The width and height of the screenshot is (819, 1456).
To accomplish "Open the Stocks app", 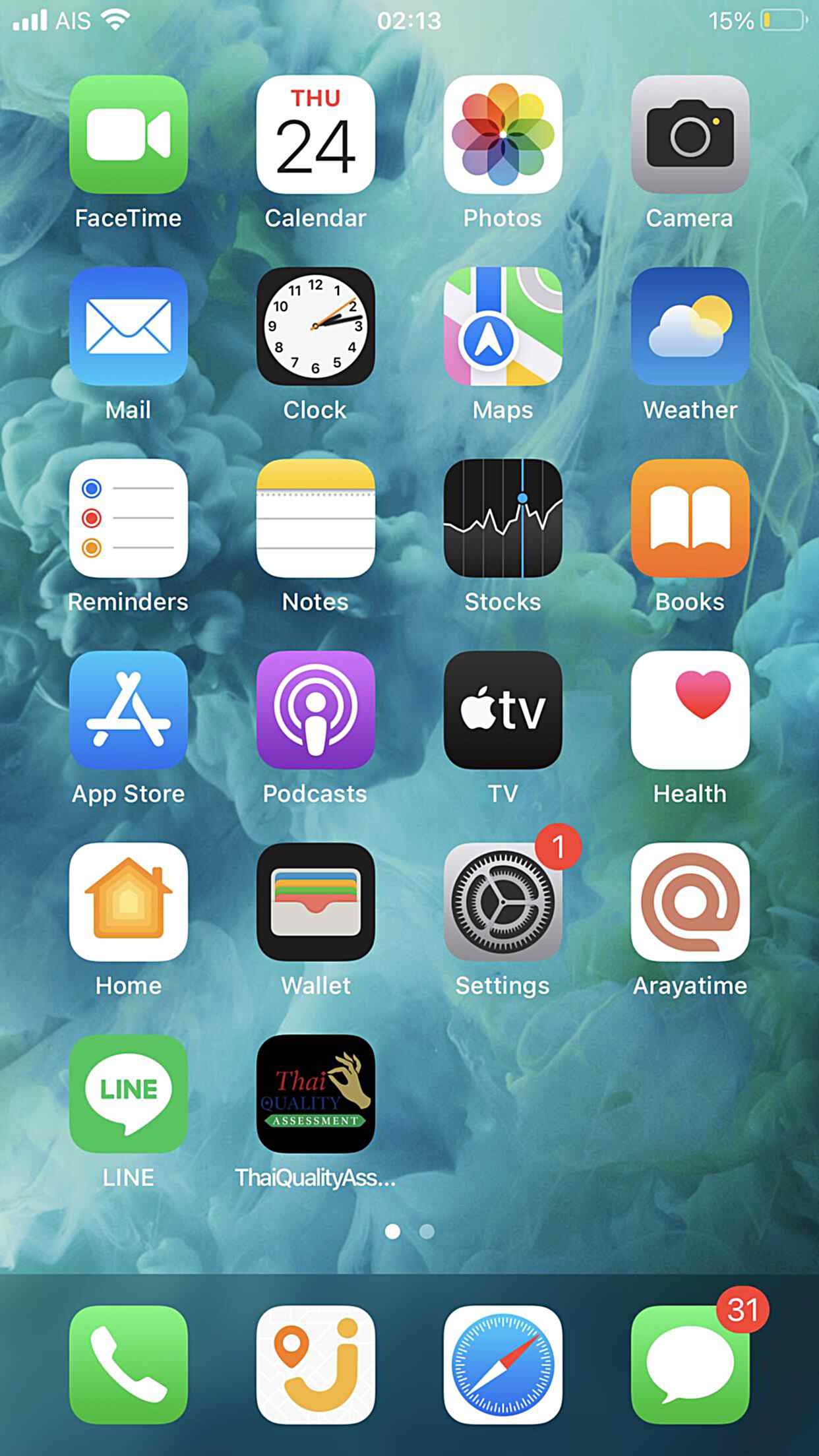I will [502, 518].
